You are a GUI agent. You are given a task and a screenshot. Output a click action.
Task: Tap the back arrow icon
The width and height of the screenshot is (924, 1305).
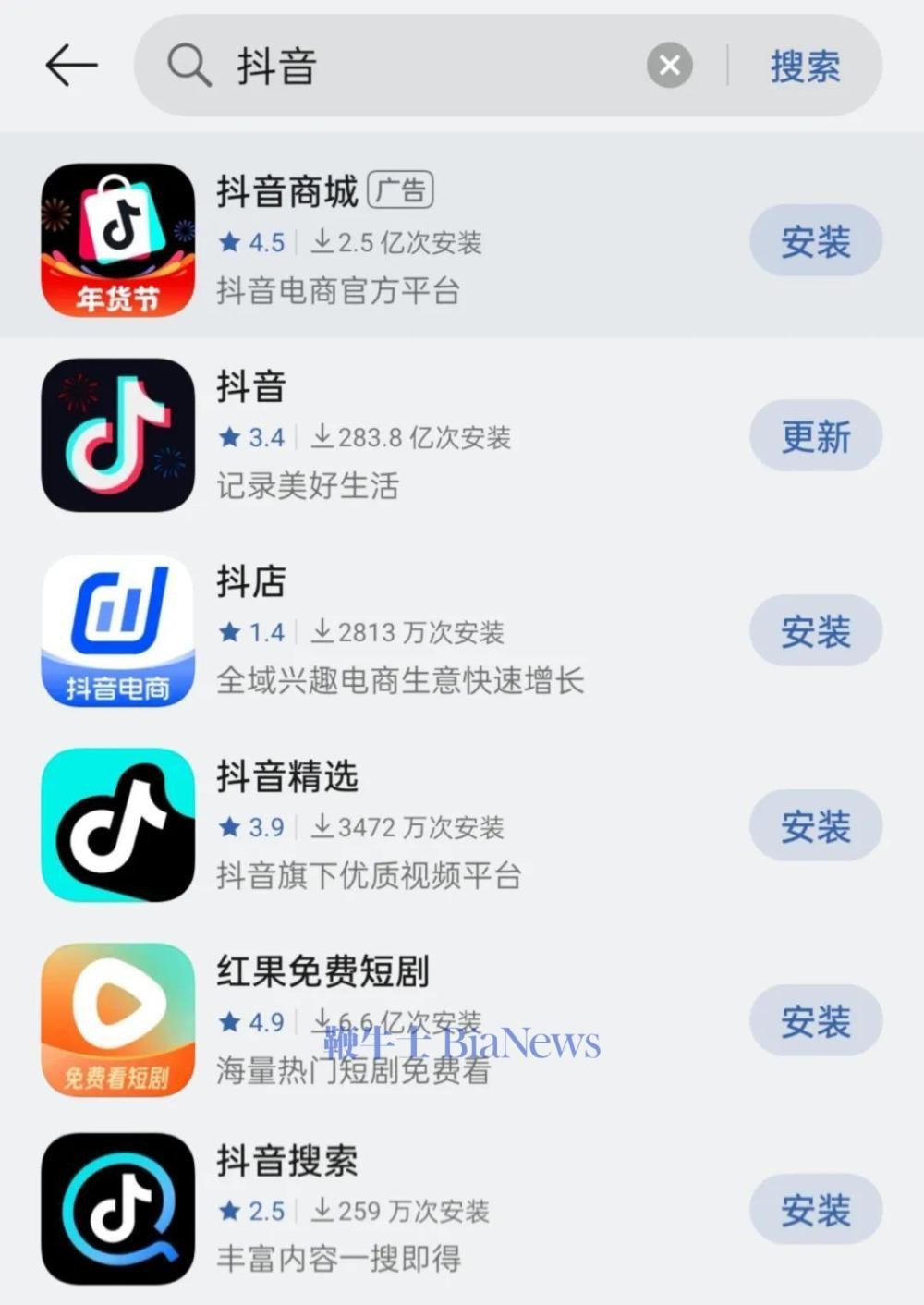(x=71, y=65)
